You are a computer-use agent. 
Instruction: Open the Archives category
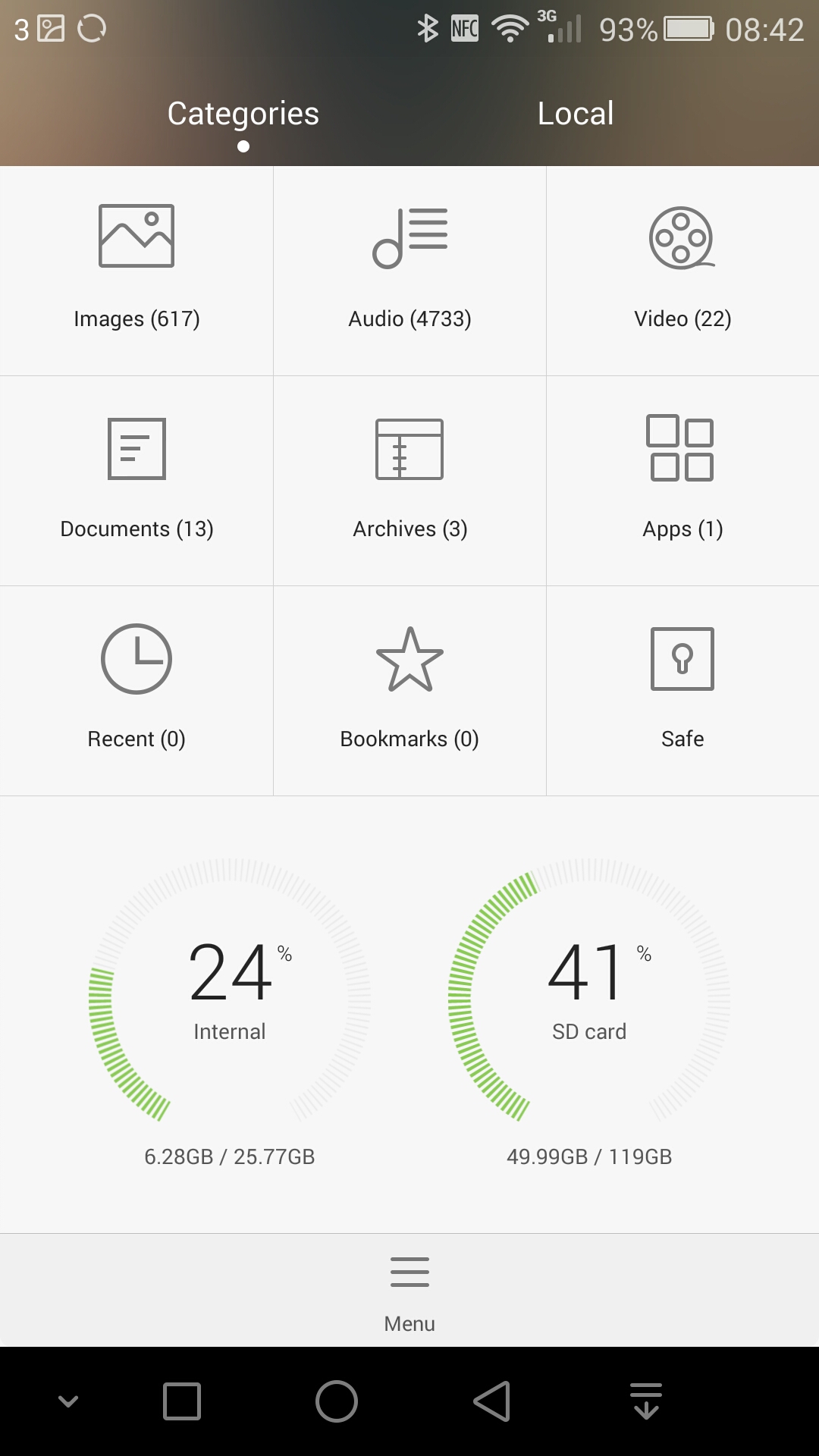[409, 480]
